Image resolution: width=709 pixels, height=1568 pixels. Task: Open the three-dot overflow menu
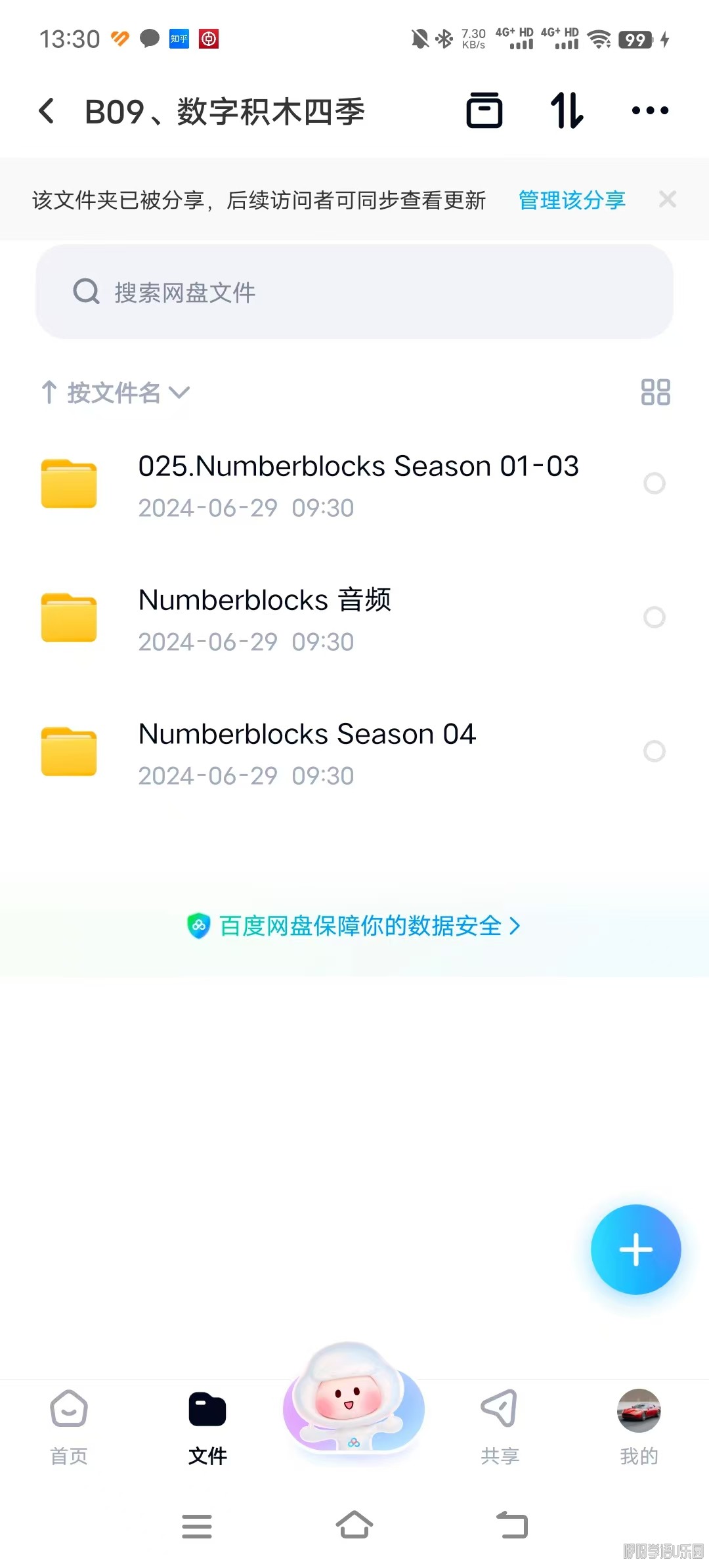click(x=650, y=110)
